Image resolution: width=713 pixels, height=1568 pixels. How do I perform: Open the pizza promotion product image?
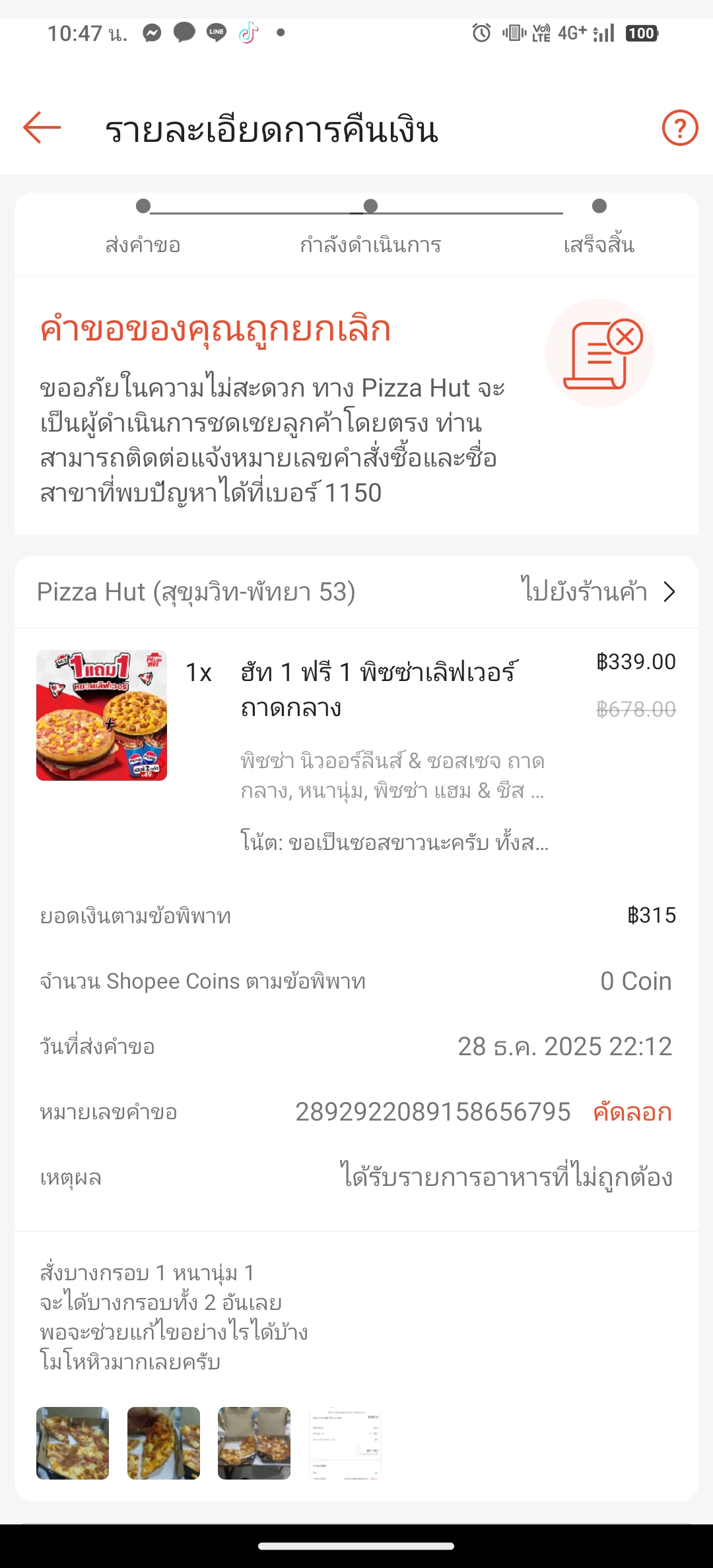point(102,715)
